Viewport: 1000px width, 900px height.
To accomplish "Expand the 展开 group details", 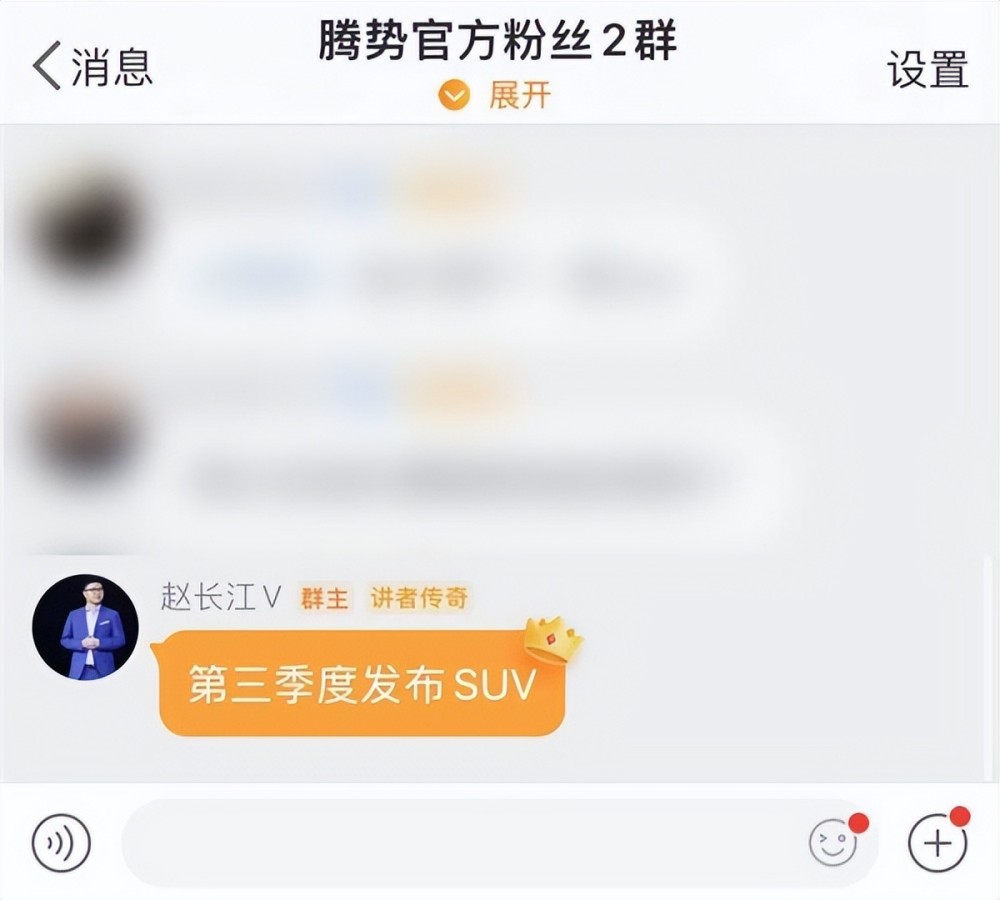I will (496, 96).
